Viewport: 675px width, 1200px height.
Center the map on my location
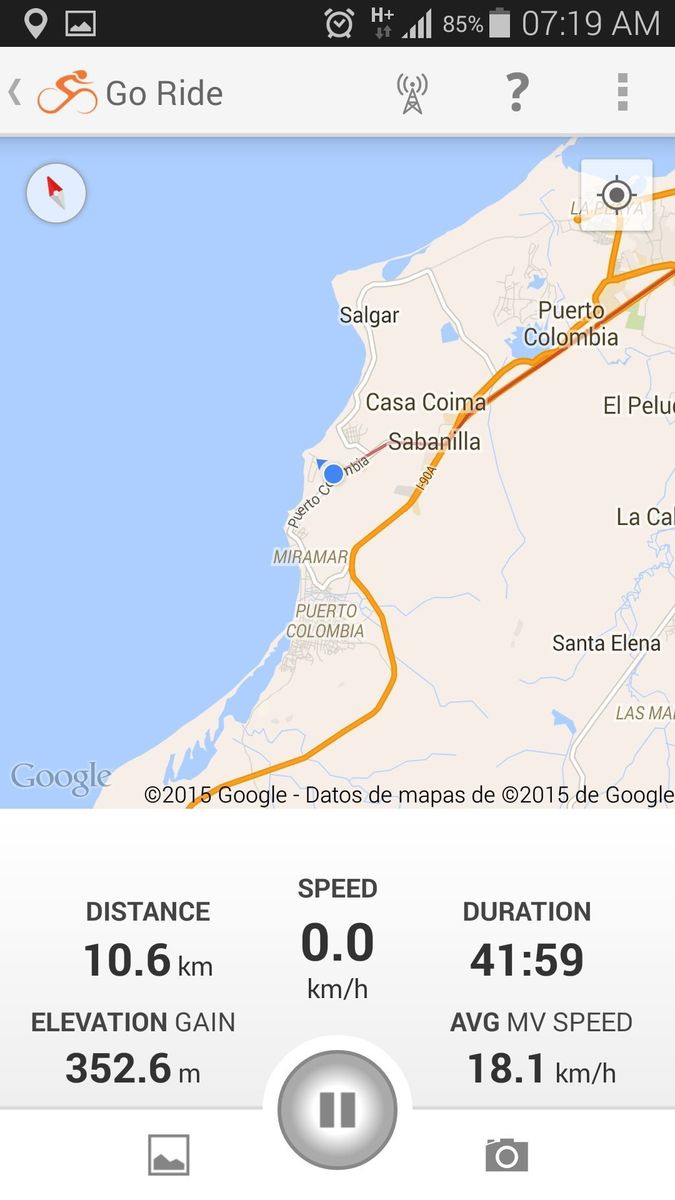pyautogui.click(x=616, y=195)
